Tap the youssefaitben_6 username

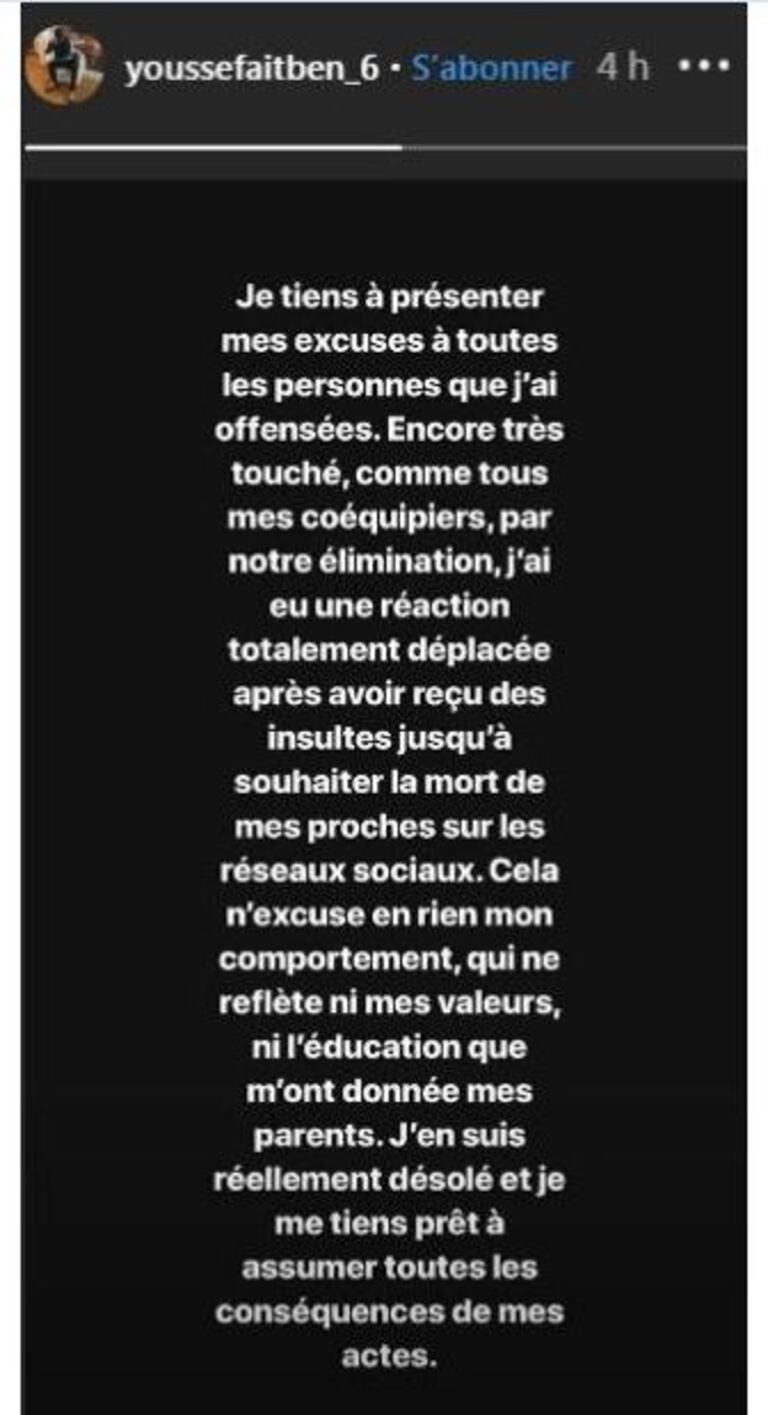[252, 70]
